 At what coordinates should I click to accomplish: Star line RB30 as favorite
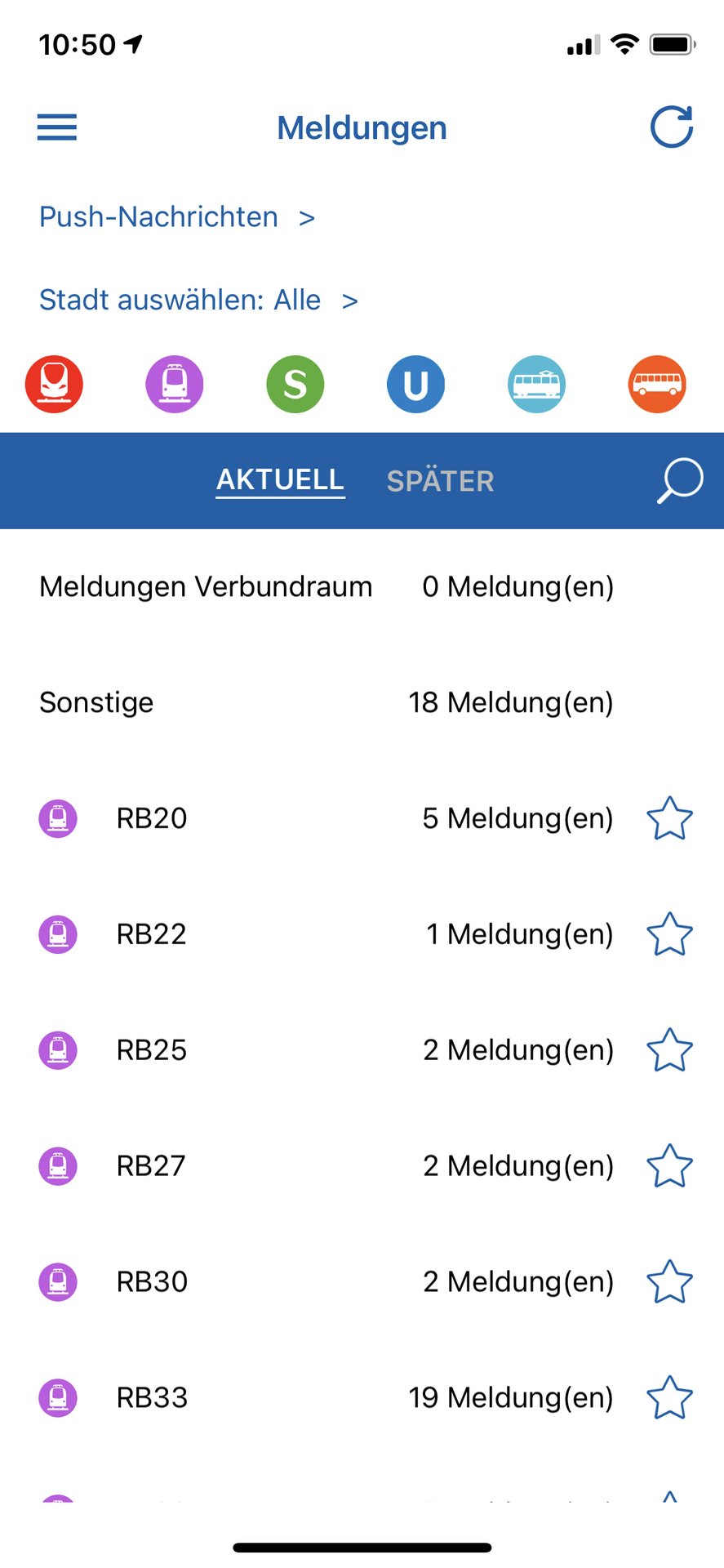[670, 1282]
